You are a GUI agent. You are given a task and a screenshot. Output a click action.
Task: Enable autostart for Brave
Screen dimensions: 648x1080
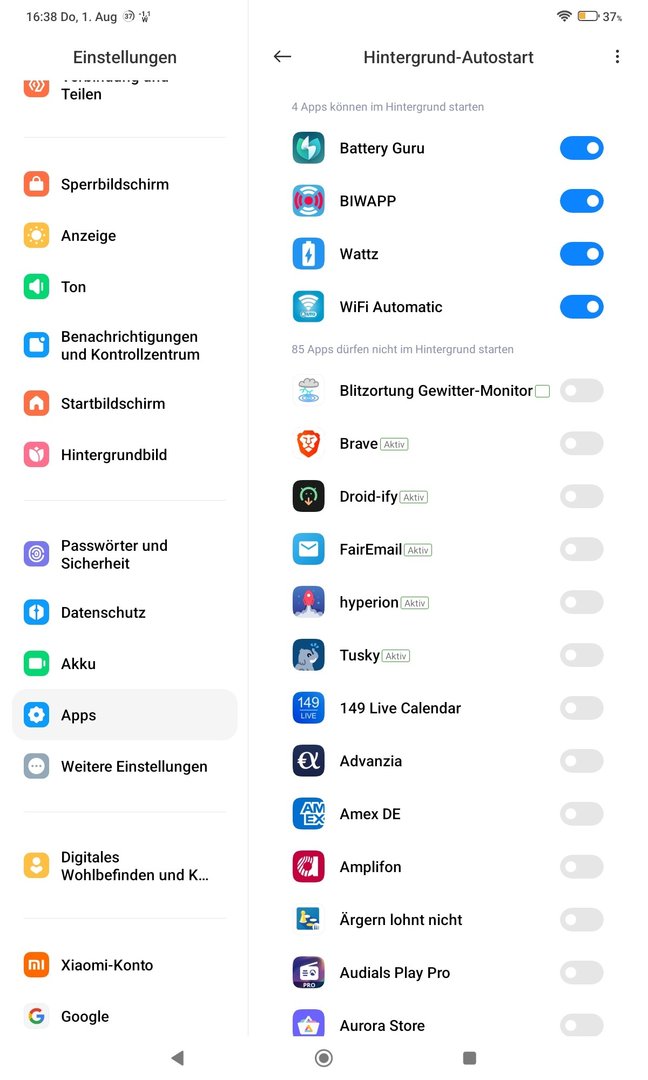coord(581,444)
